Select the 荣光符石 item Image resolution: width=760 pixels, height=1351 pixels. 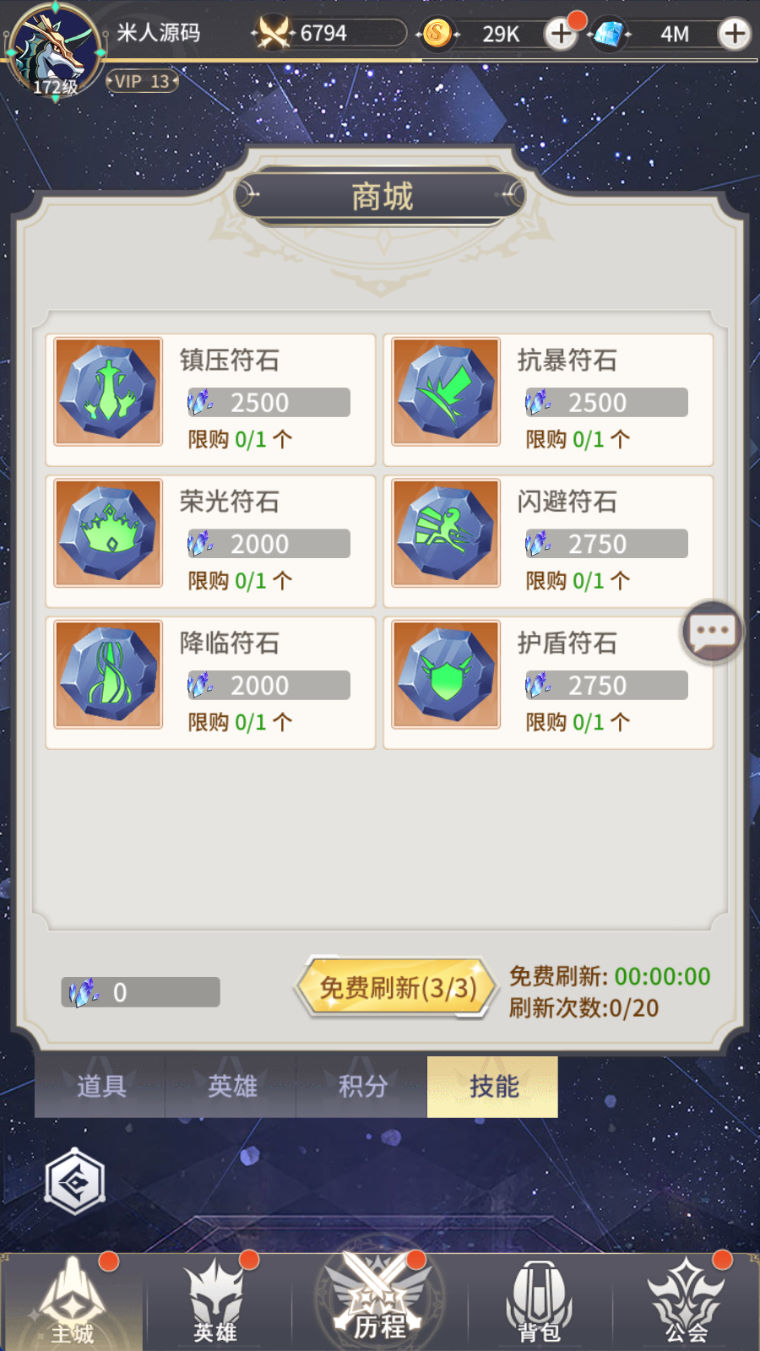tap(210, 541)
